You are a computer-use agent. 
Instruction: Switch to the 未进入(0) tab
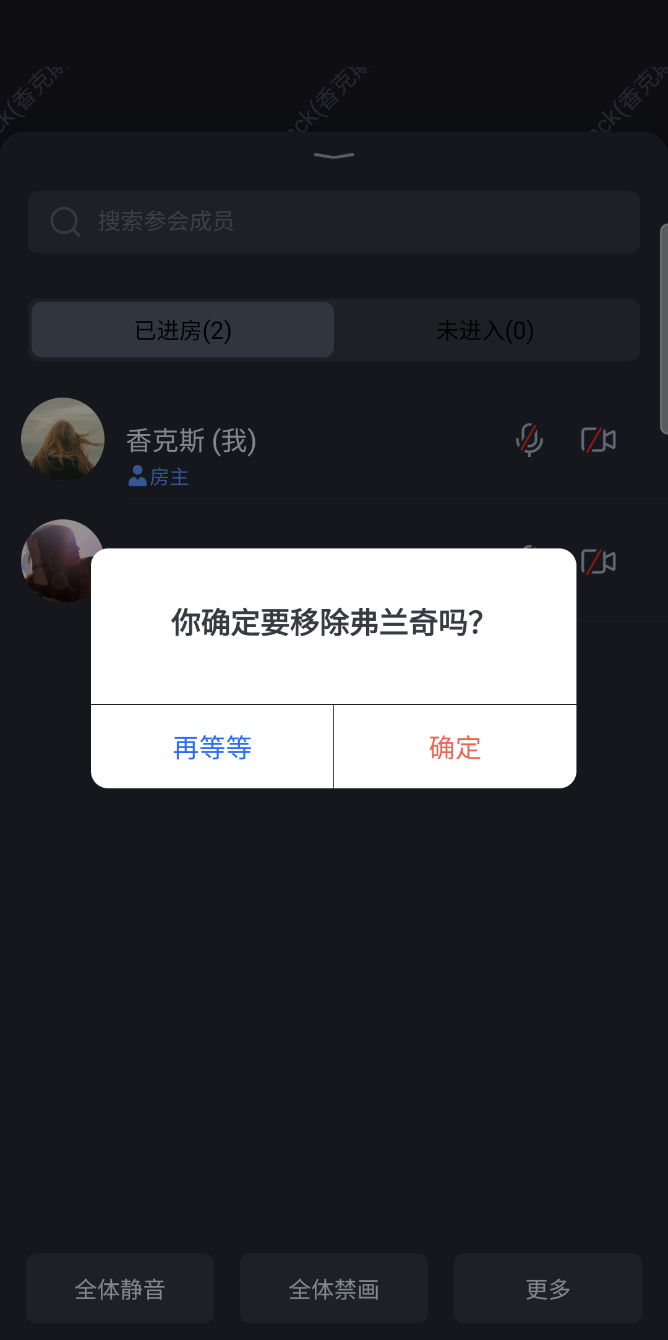485,330
